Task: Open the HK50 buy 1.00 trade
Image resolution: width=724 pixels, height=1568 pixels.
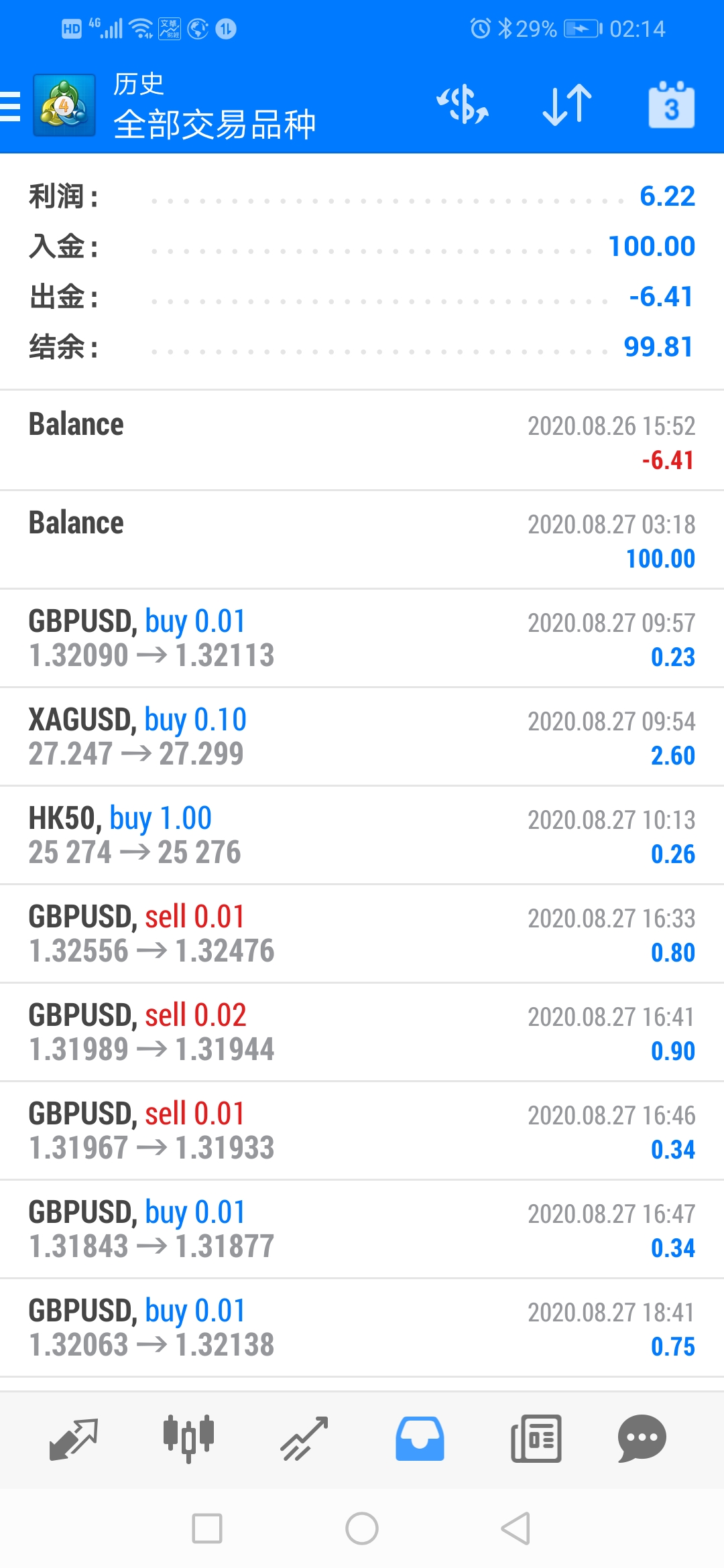Action: pos(362,835)
